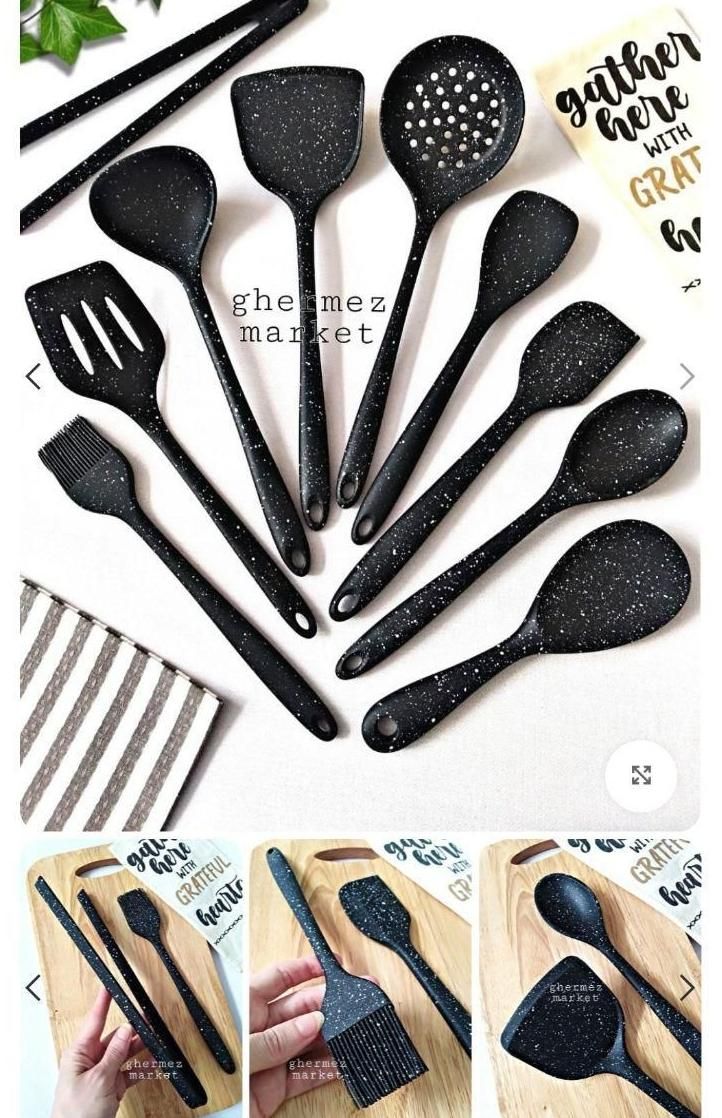
Task: Expand the product image to fullscreen
Action: 641,776
